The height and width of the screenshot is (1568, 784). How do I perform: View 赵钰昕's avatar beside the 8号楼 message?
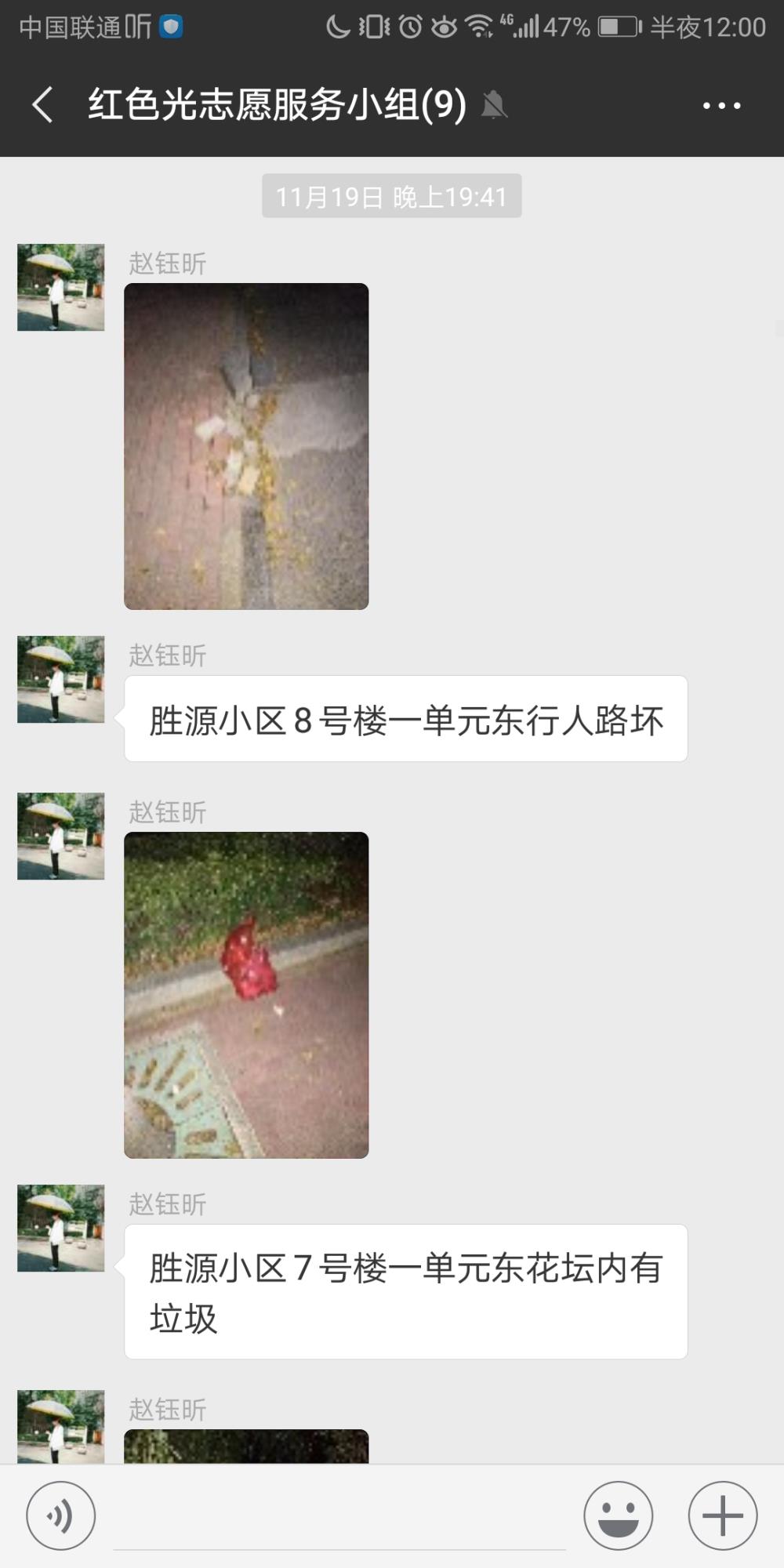click(61, 679)
